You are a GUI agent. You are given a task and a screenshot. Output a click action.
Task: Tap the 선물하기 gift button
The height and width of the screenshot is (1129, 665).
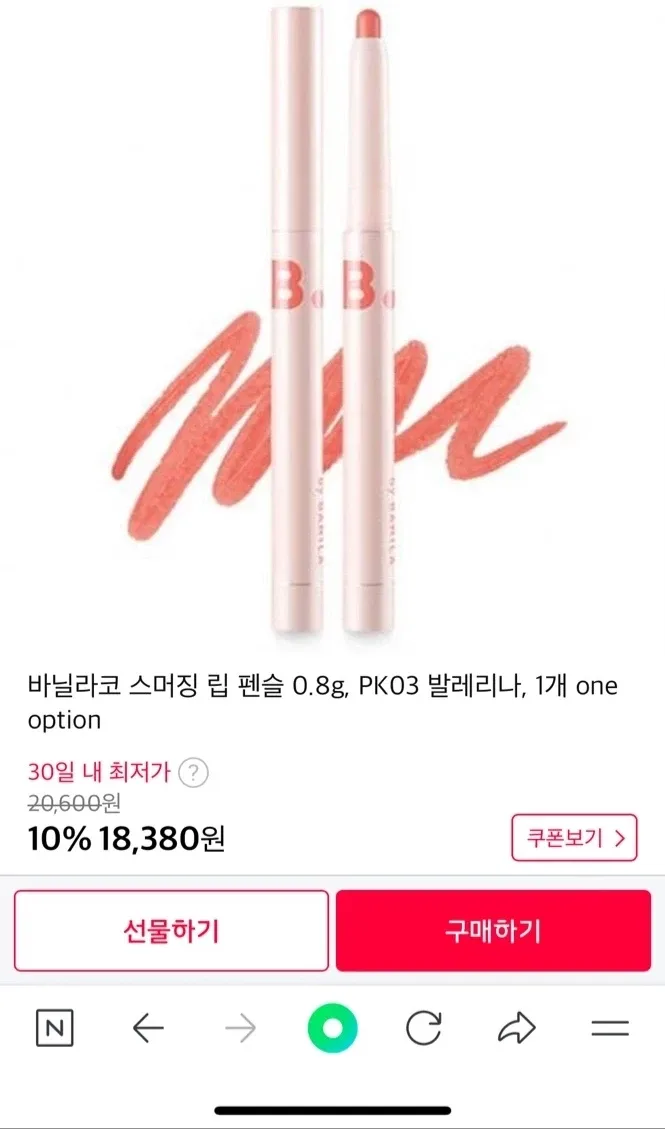(x=171, y=931)
